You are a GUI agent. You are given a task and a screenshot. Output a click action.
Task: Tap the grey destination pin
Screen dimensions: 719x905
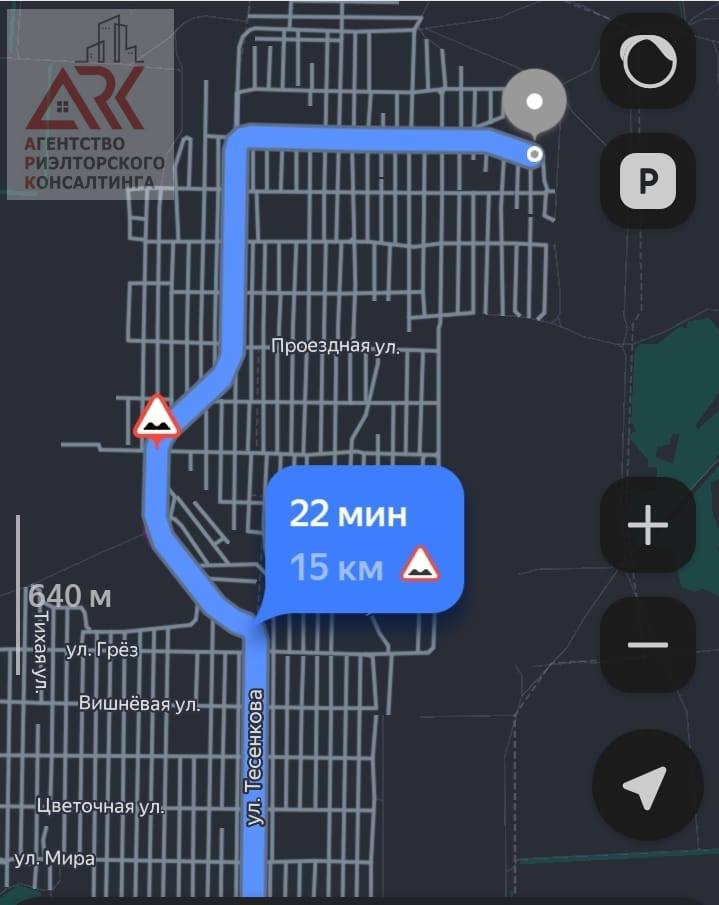pos(534,103)
